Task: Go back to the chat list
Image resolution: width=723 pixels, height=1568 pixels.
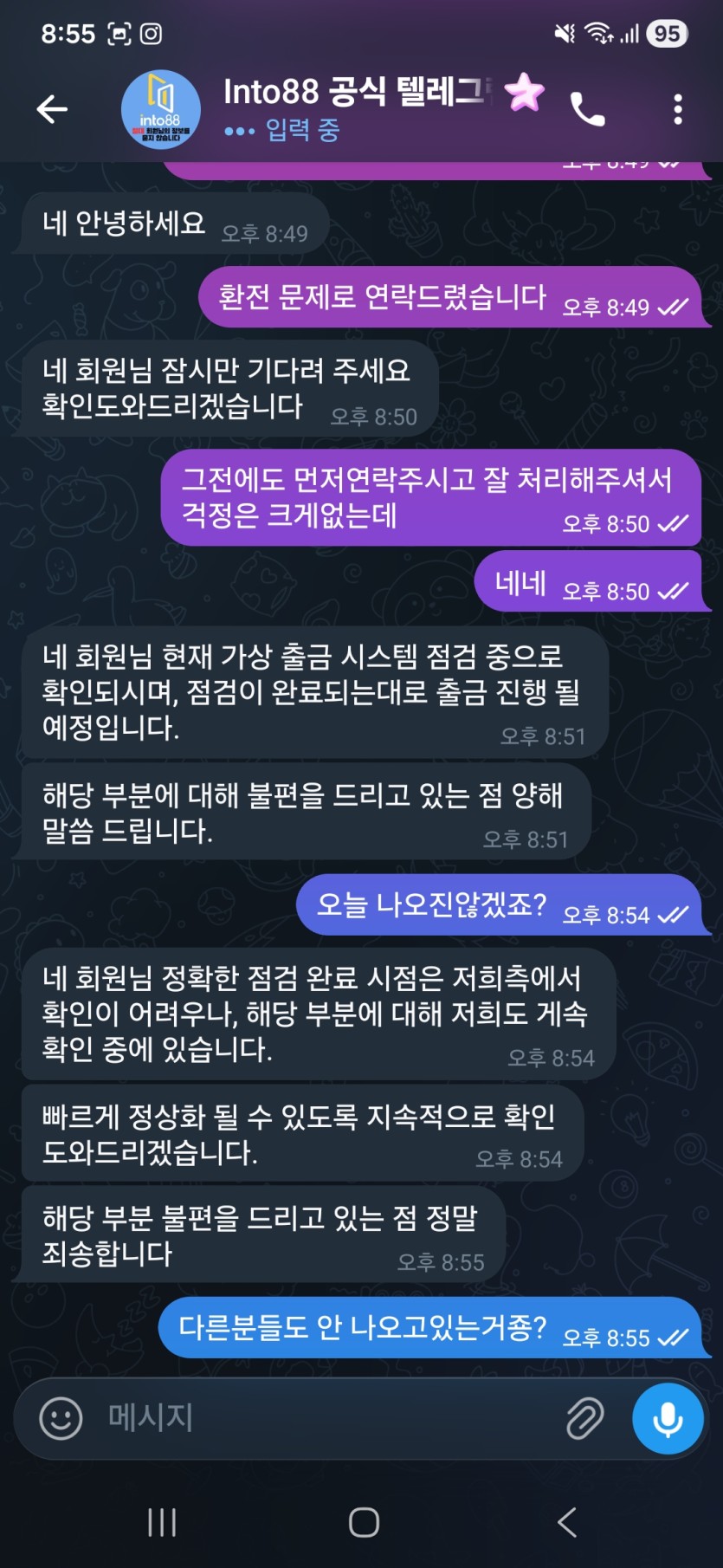Action: (x=52, y=109)
